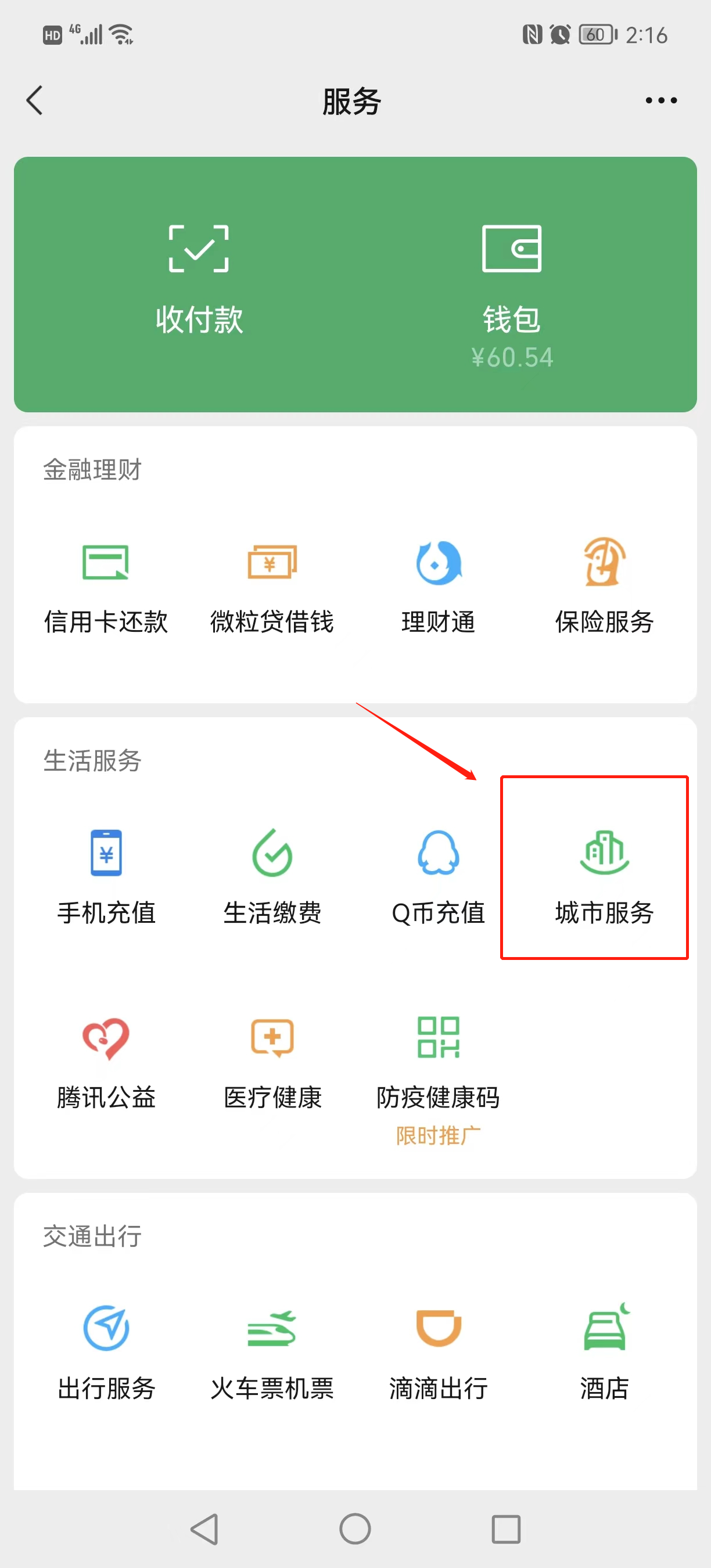
Task: Open 城市服务
Action: (605, 876)
